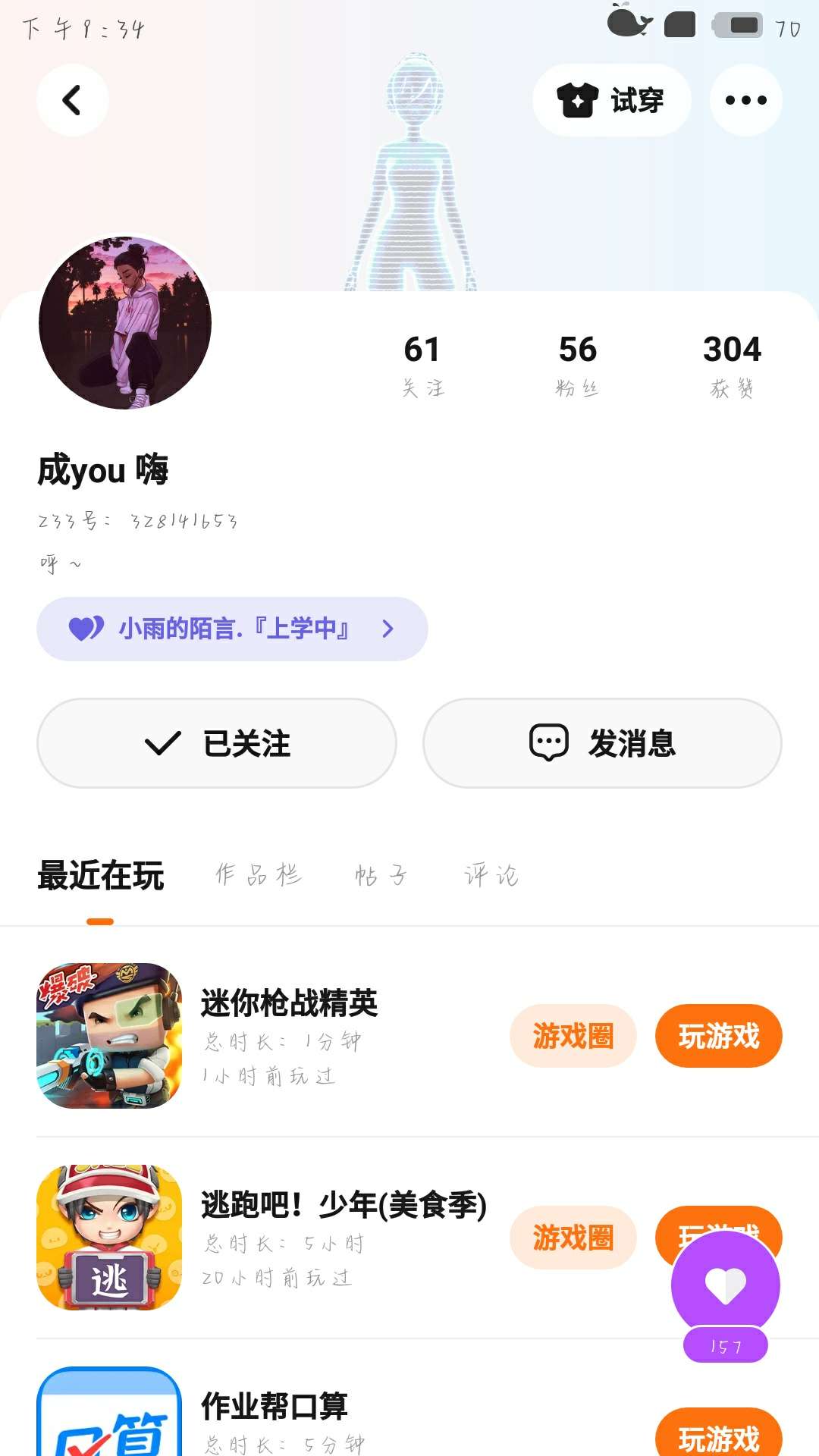This screenshot has width=819, height=1456.
Task: Open 游戏圈 for 迷你枪战精英
Action: pos(573,1036)
